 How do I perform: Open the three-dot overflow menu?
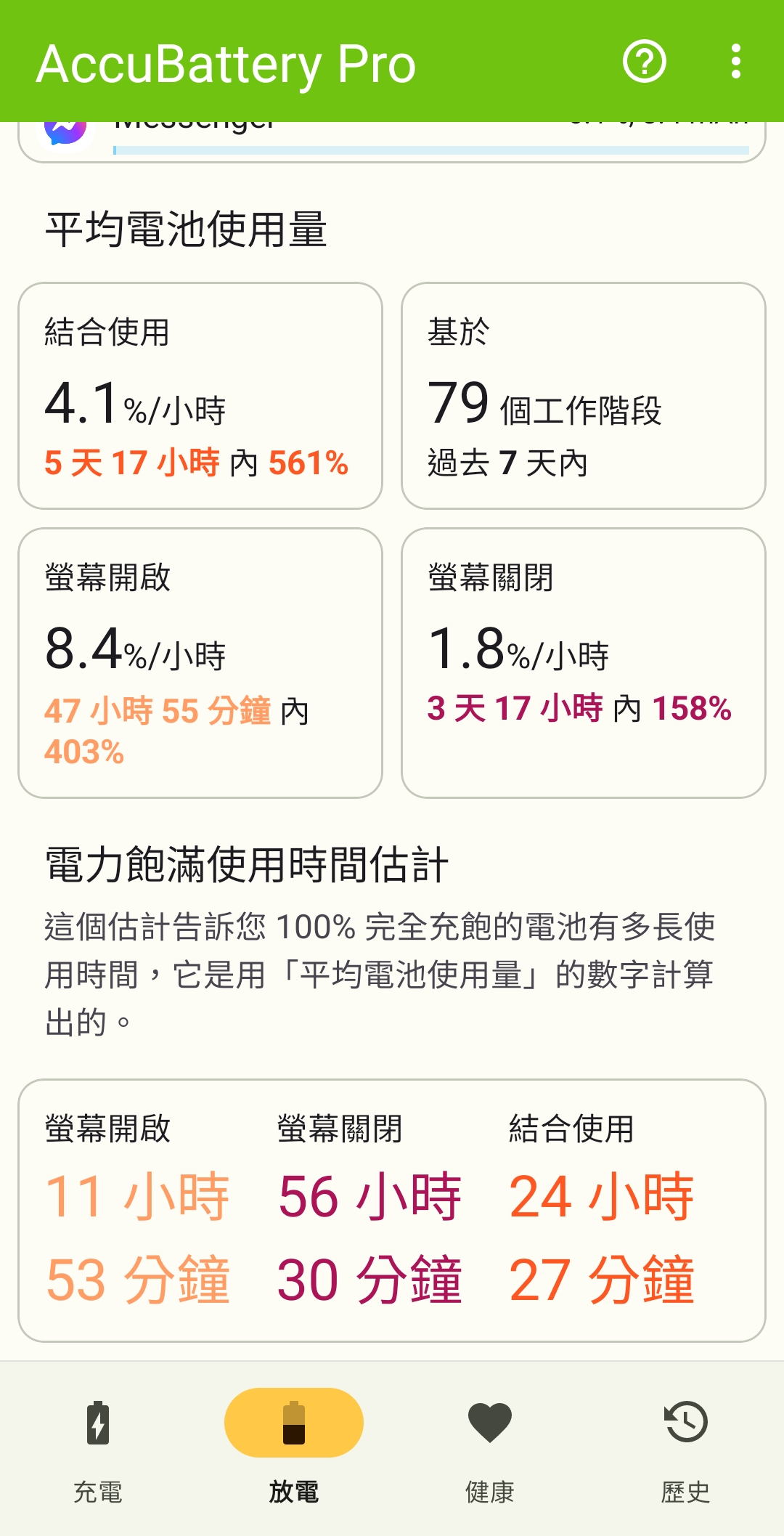pos(736,62)
